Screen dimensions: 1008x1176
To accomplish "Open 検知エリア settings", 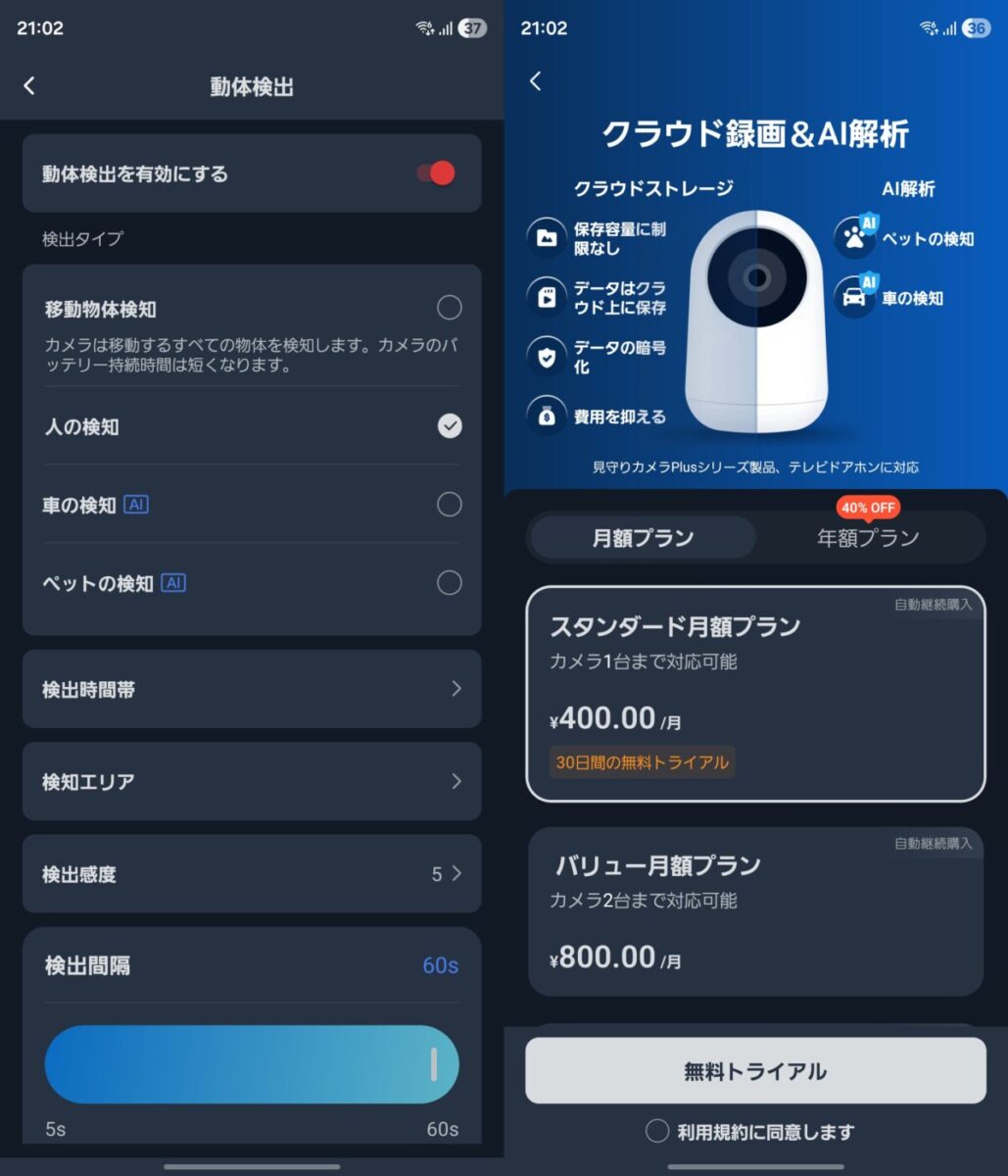I will coord(252,781).
